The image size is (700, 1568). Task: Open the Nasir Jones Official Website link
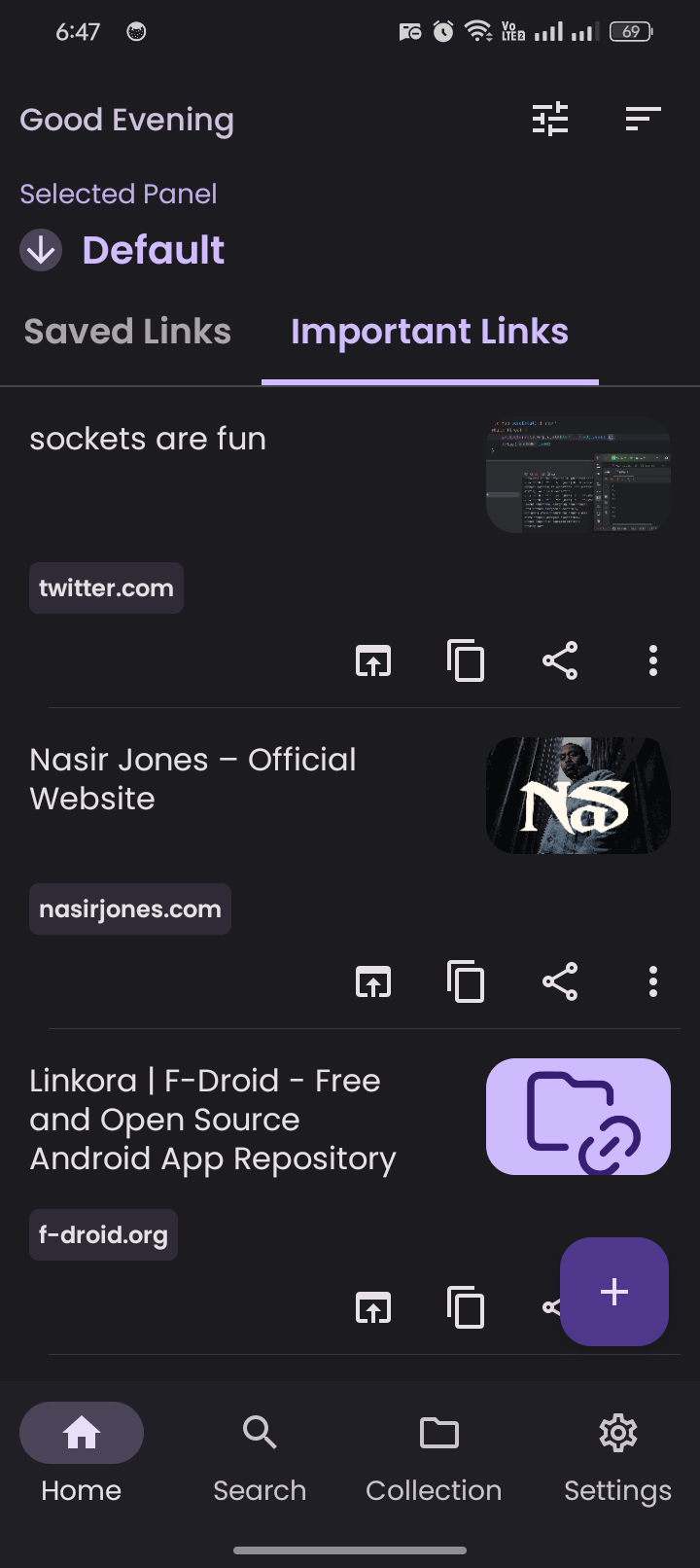(x=192, y=779)
